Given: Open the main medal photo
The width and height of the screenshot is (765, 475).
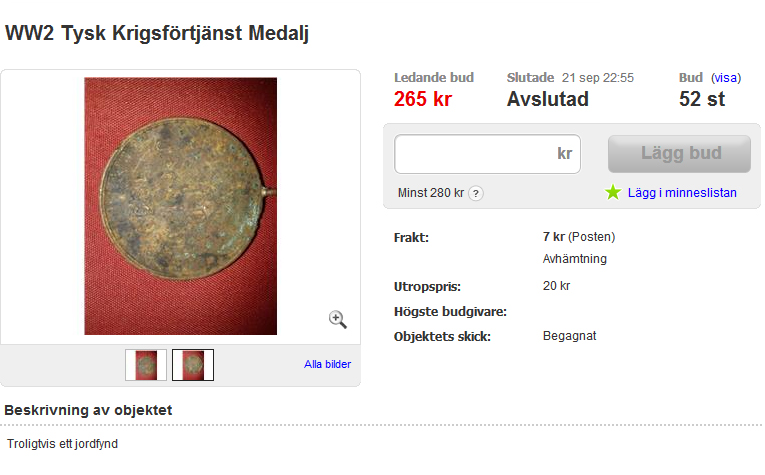Looking at the screenshot, I should [180, 206].
